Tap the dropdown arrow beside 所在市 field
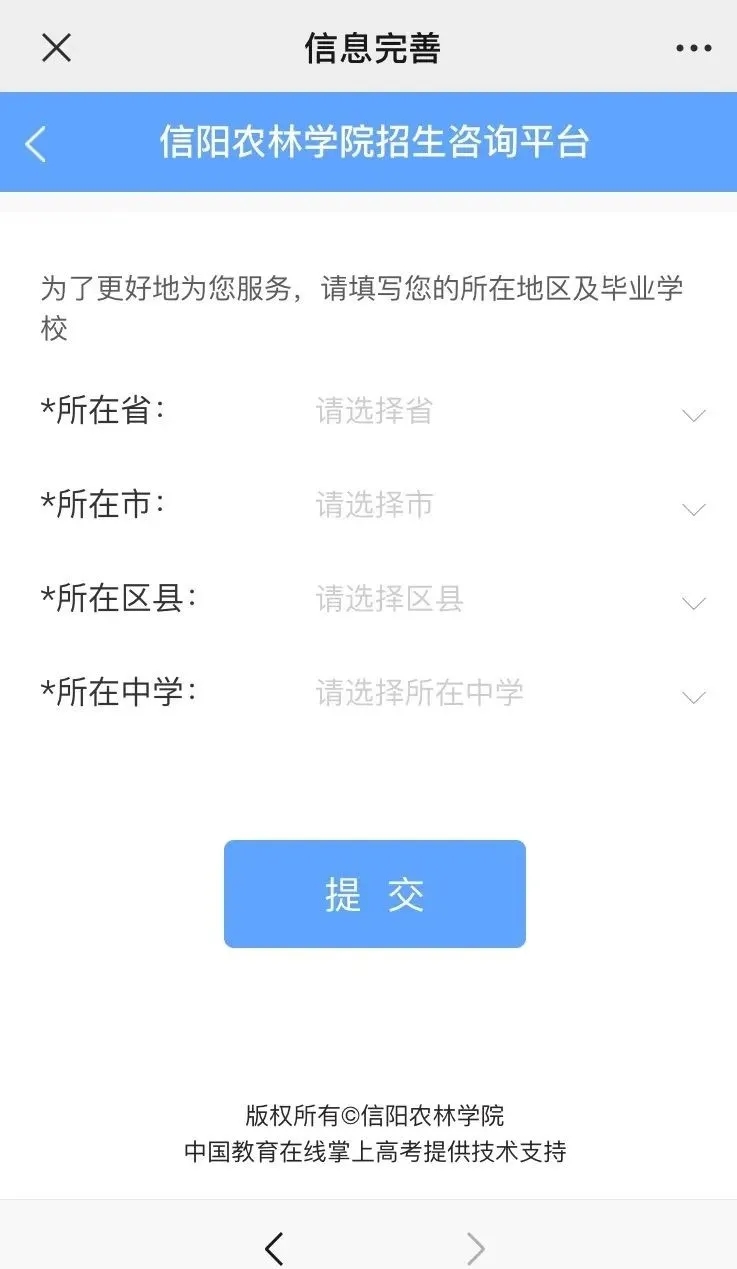This screenshot has width=737, height=1269. click(693, 509)
